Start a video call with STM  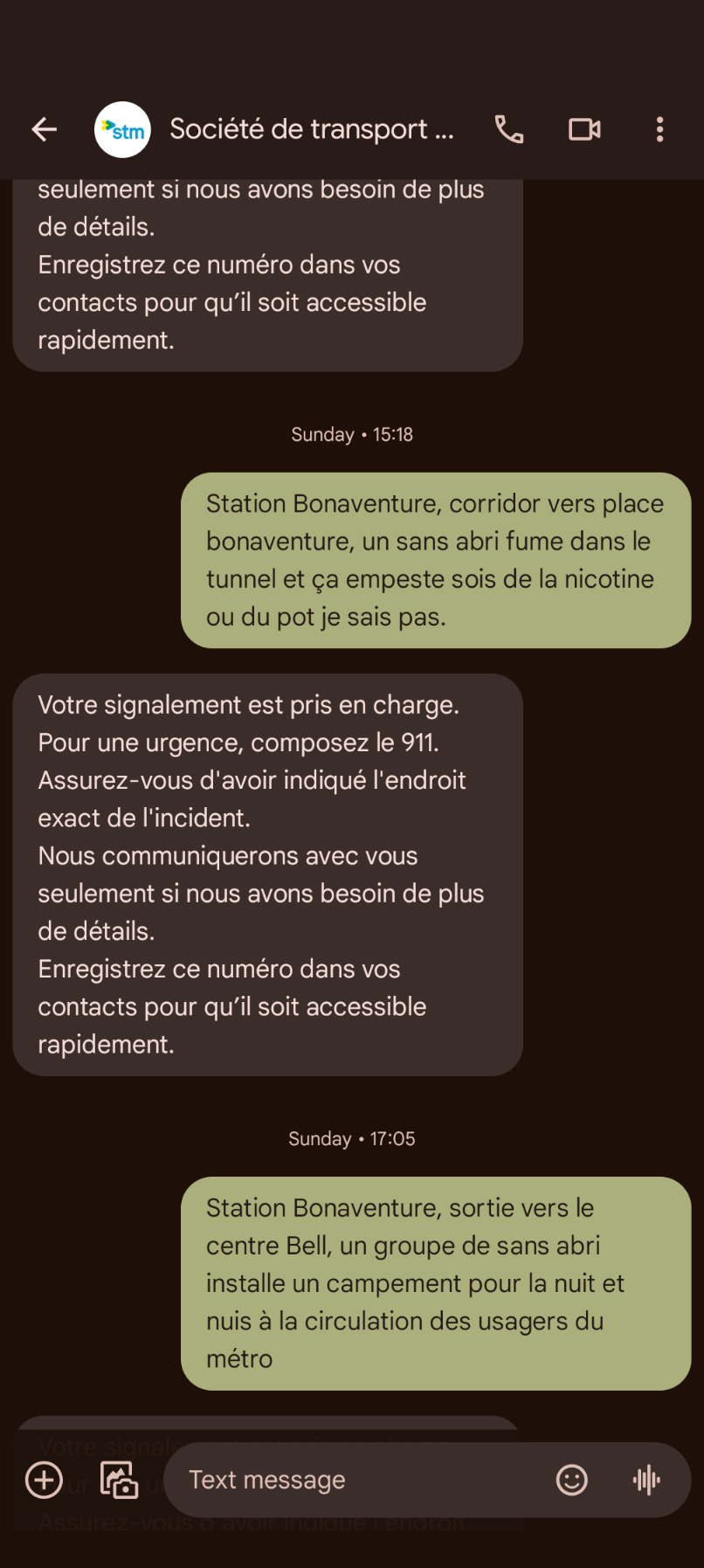(x=584, y=130)
